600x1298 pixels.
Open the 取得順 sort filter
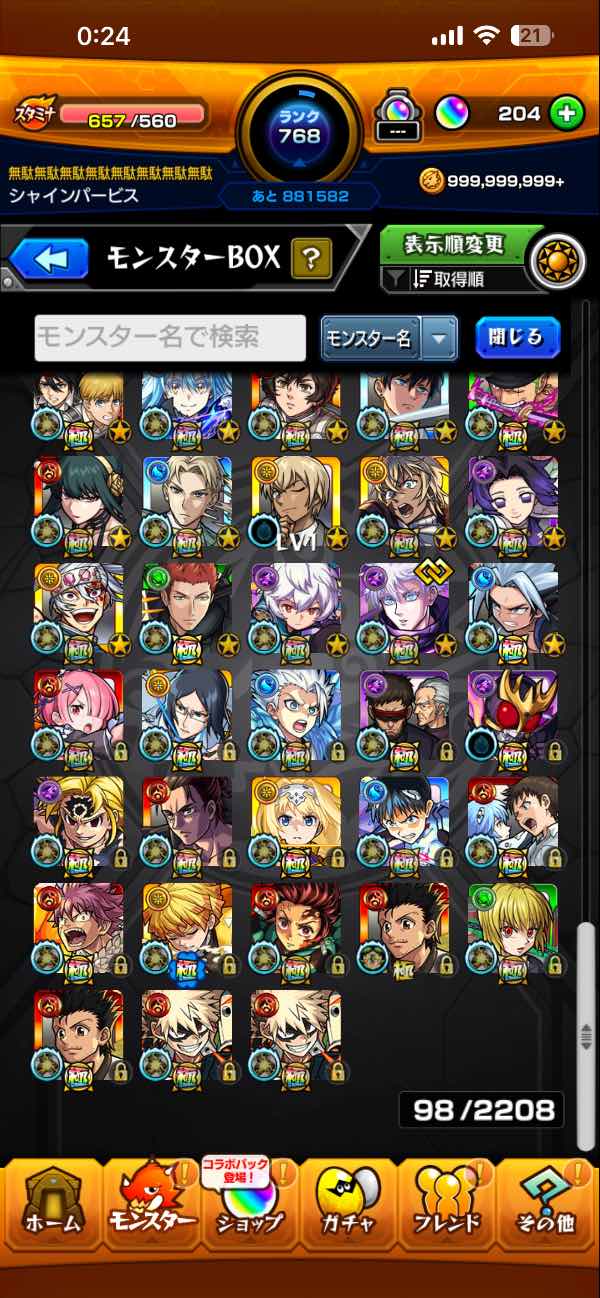point(455,279)
